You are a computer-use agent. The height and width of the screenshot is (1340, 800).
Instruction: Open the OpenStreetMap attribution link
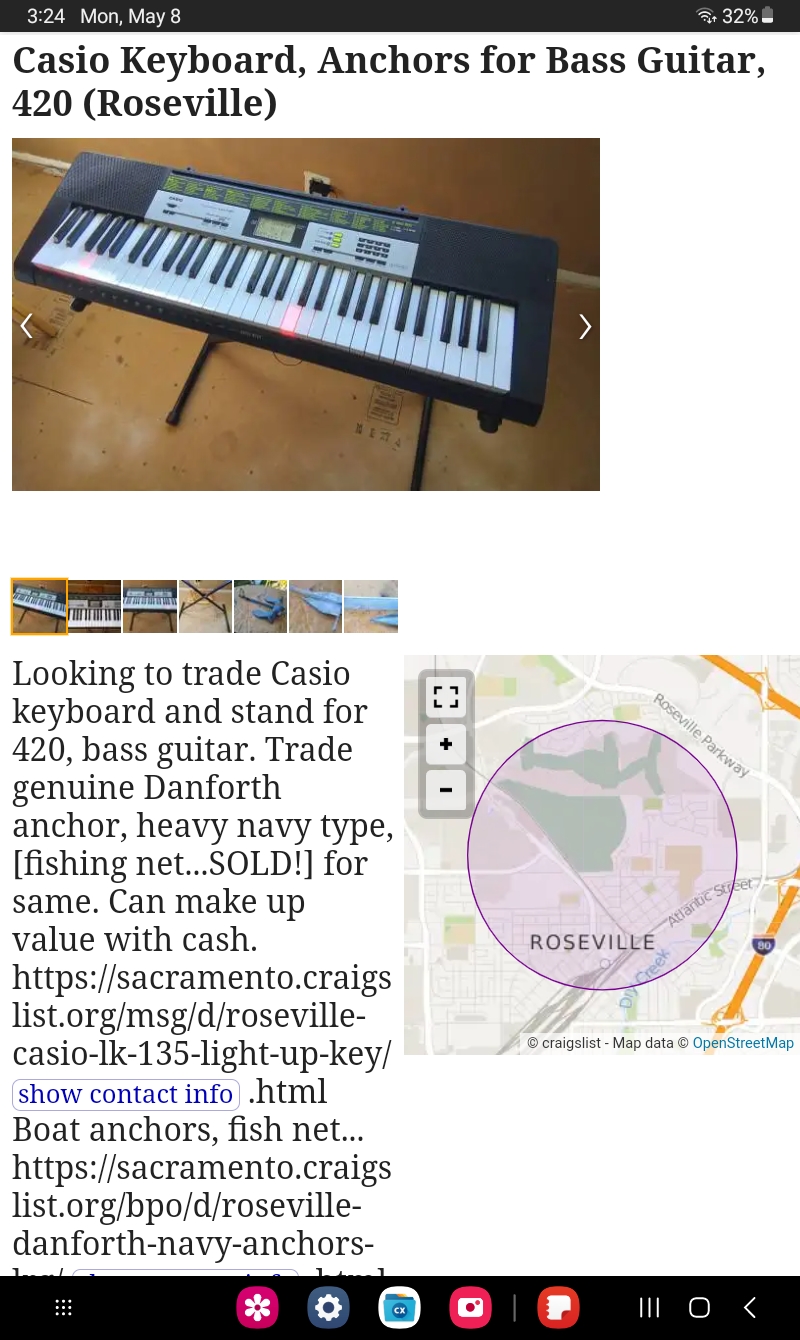click(743, 1043)
